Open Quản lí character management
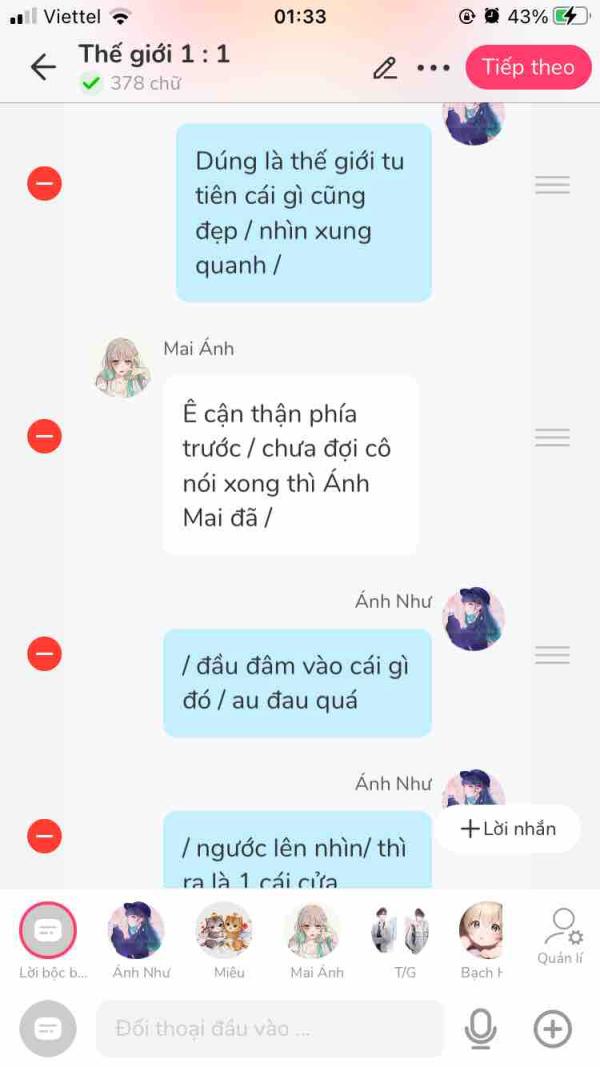 tap(562, 936)
